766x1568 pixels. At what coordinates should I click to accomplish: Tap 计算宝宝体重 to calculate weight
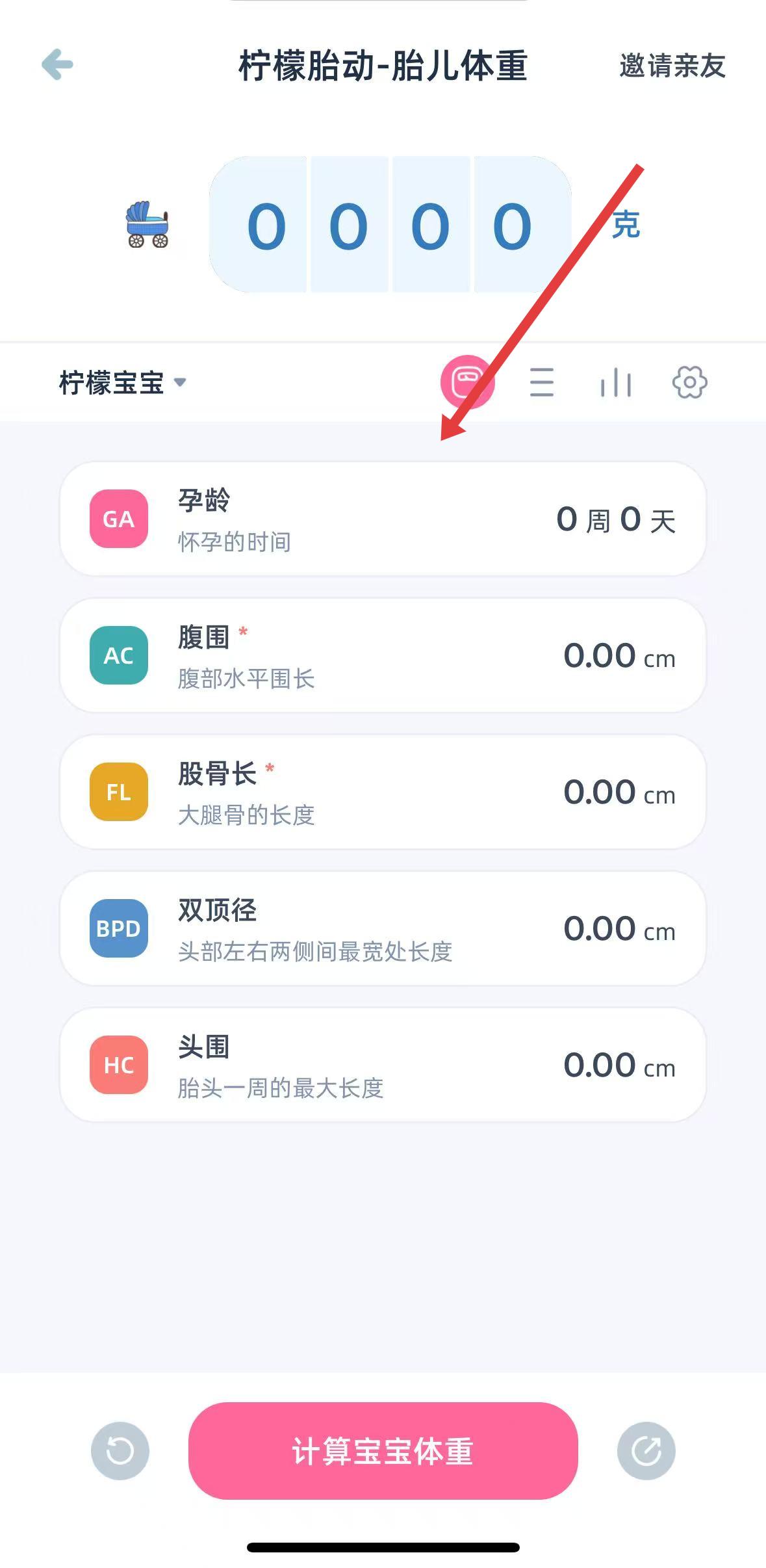383,1451
